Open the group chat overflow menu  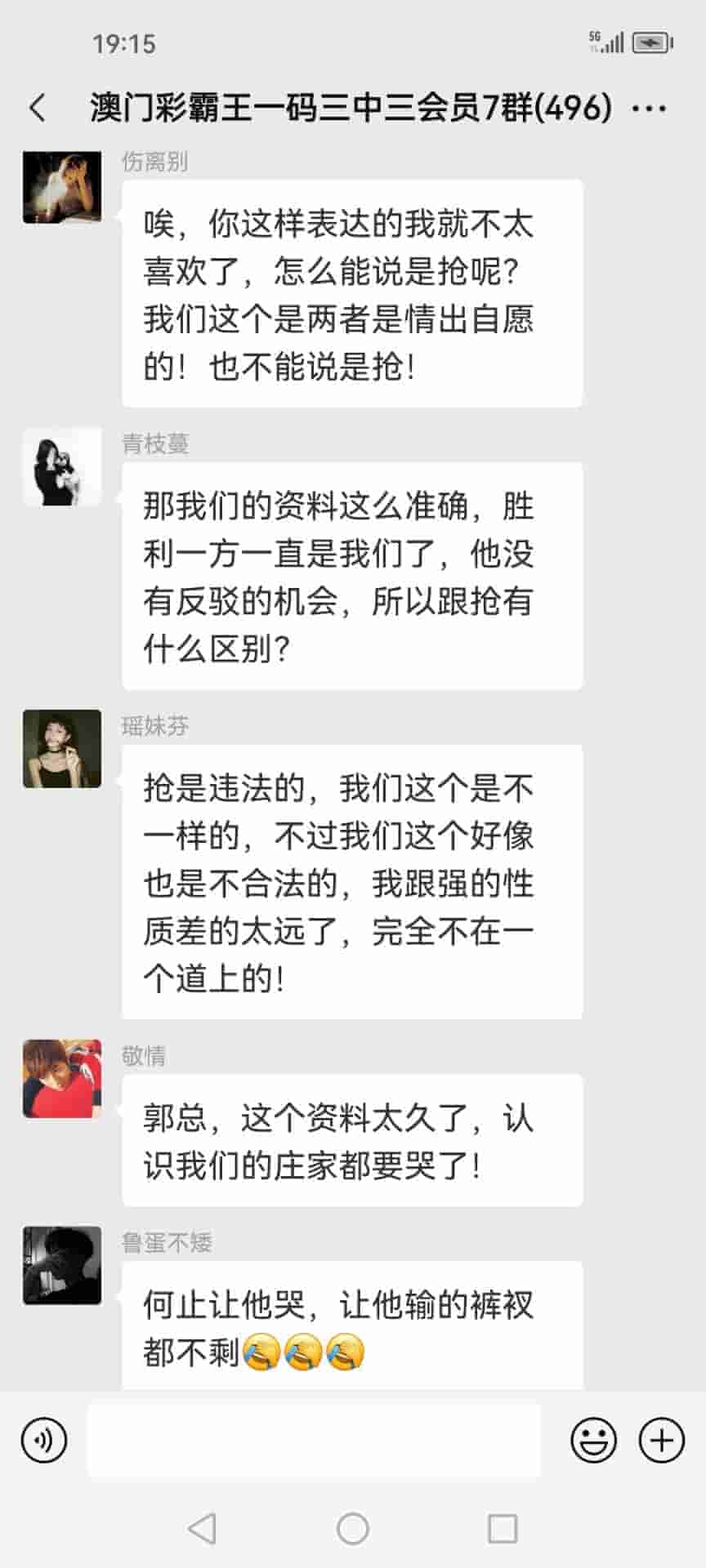coord(649,109)
